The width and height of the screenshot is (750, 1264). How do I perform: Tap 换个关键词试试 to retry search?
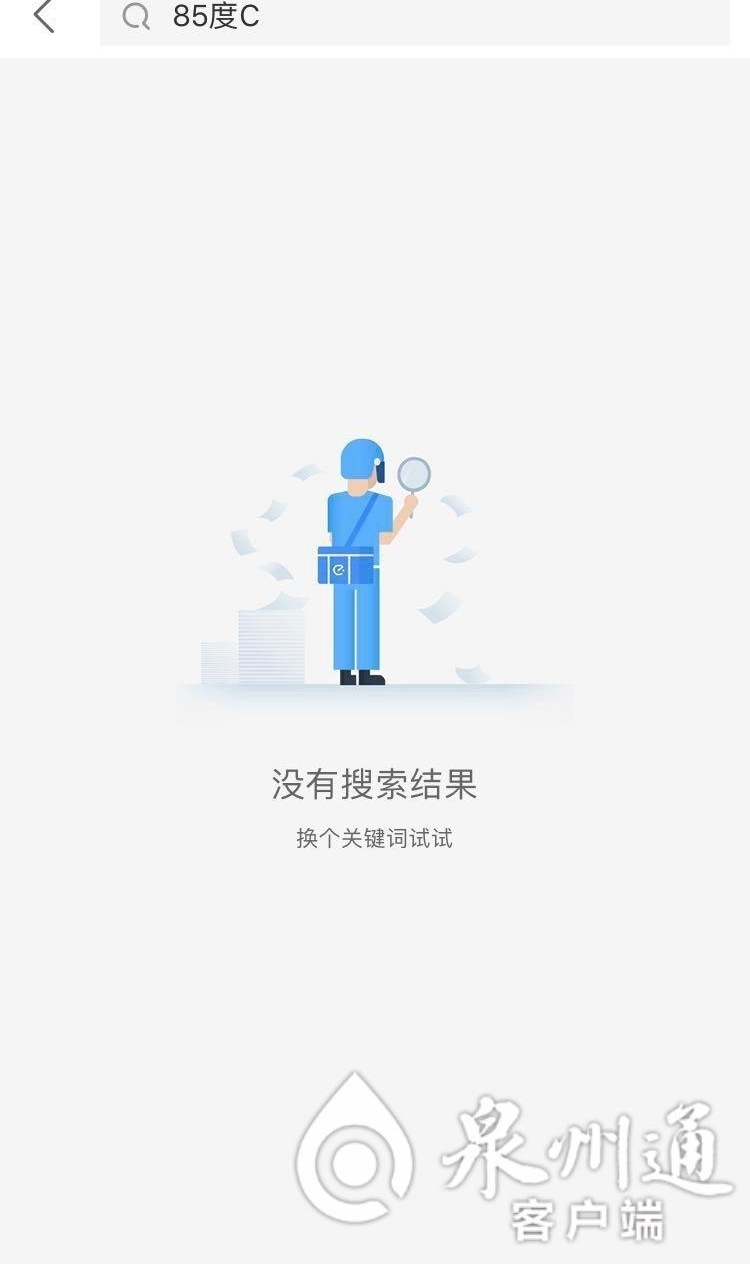pyautogui.click(x=374, y=839)
